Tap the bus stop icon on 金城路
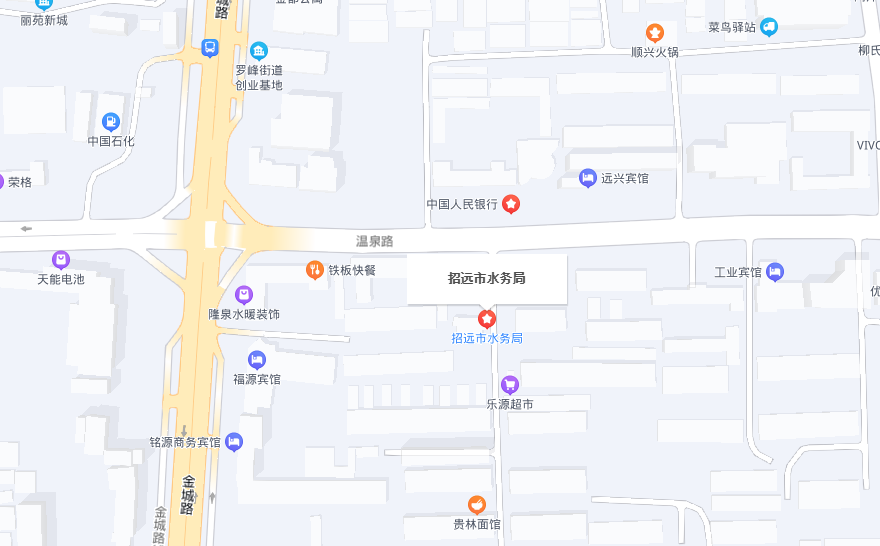Image resolution: width=880 pixels, height=546 pixels. tap(210, 47)
